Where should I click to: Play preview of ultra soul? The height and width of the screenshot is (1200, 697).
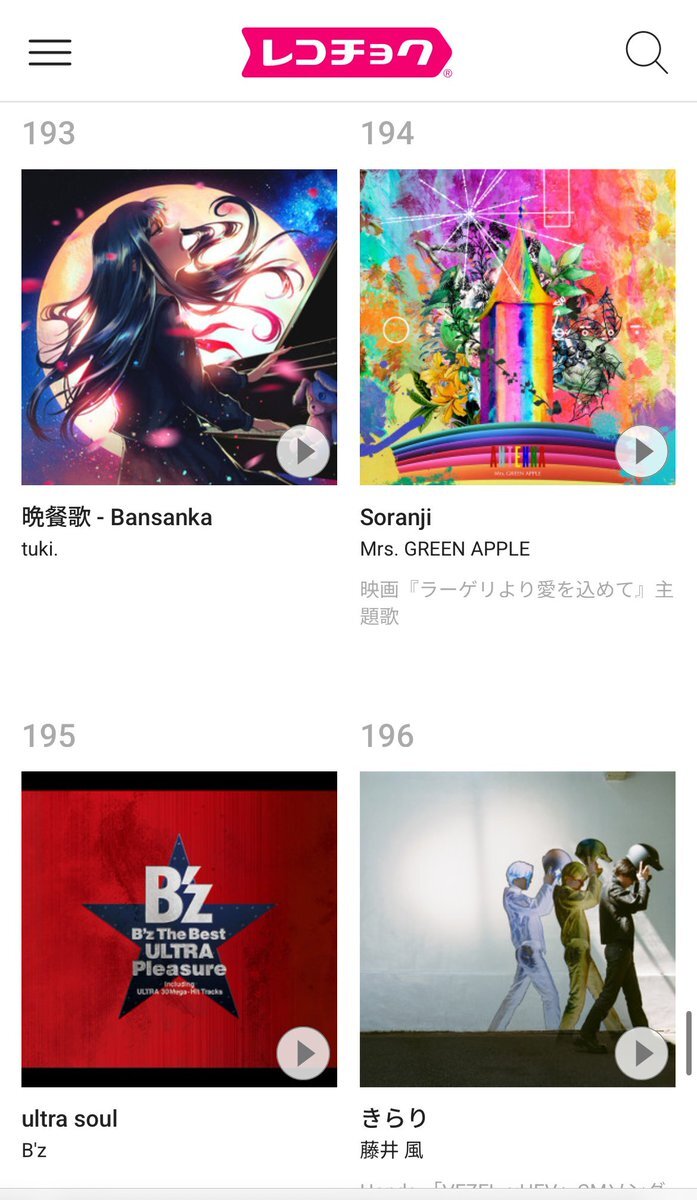[303, 1053]
